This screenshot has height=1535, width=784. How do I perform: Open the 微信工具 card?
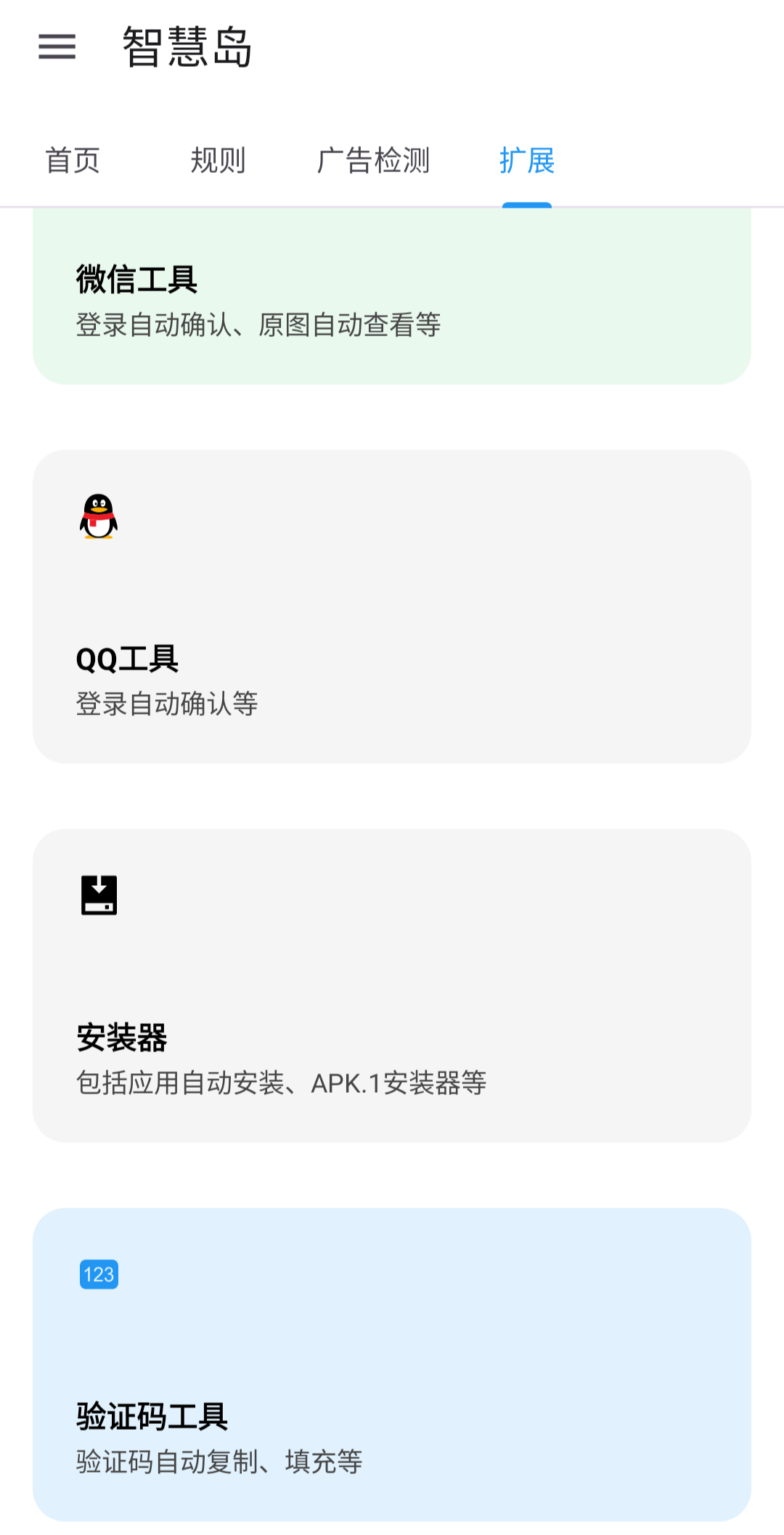tap(392, 298)
